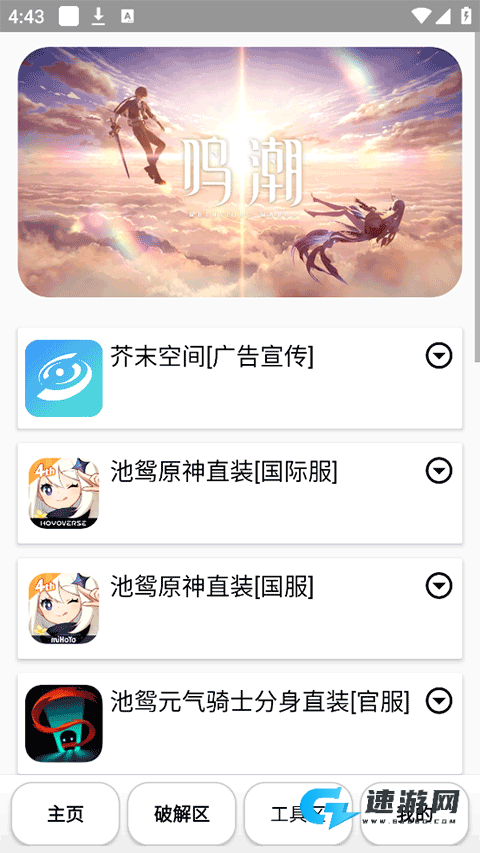Image resolution: width=480 pixels, height=853 pixels.
Task: Open the 池鸳原神直装[国际服] card
Action: [x=240, y=493]
